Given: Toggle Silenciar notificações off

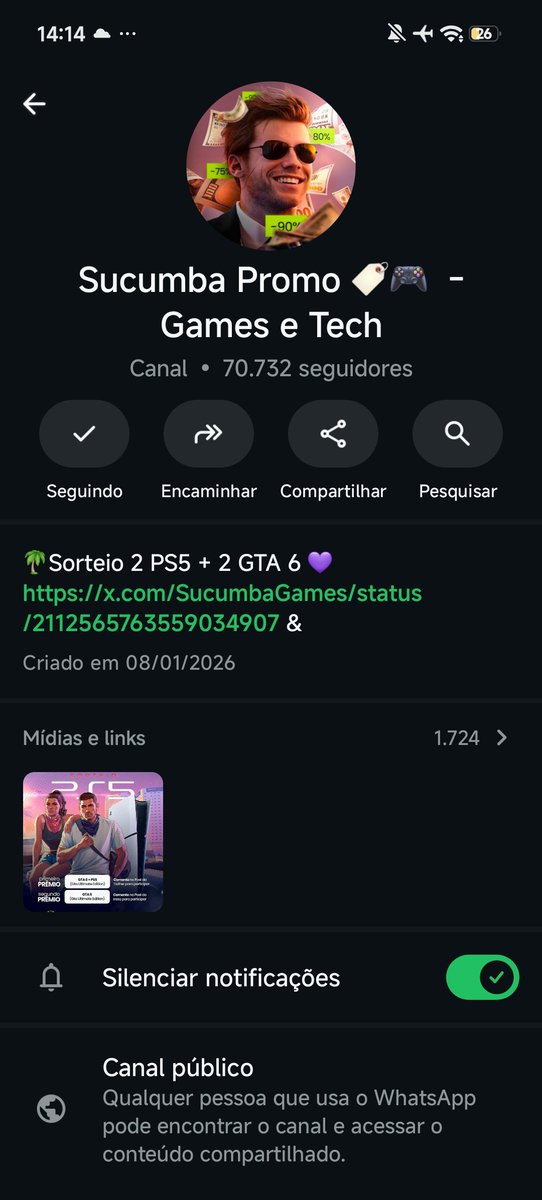Looking at the screenshot, I should pyautogui.click(x=482, y=977).
